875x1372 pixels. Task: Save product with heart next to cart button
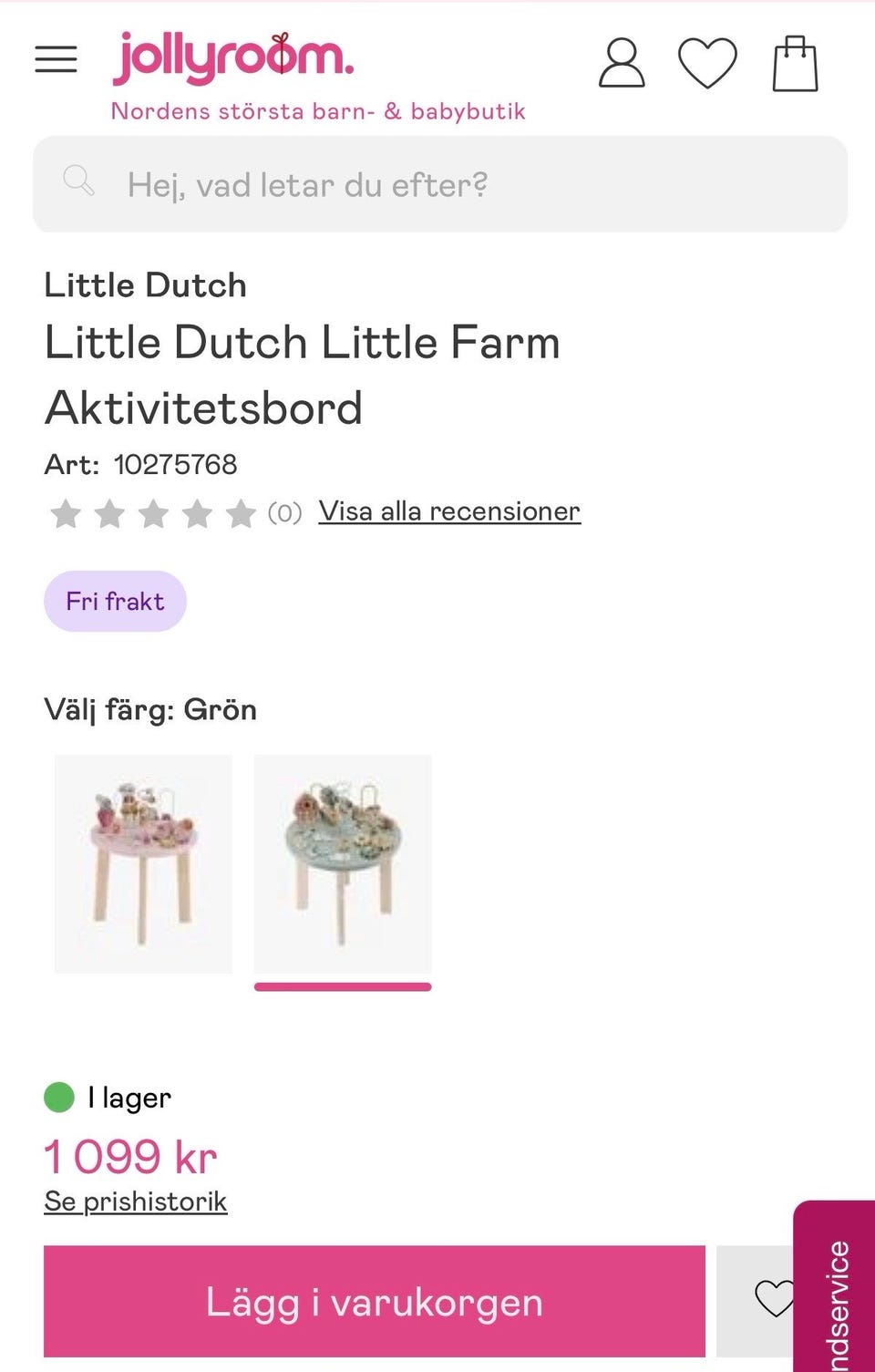pos(772,1299)
